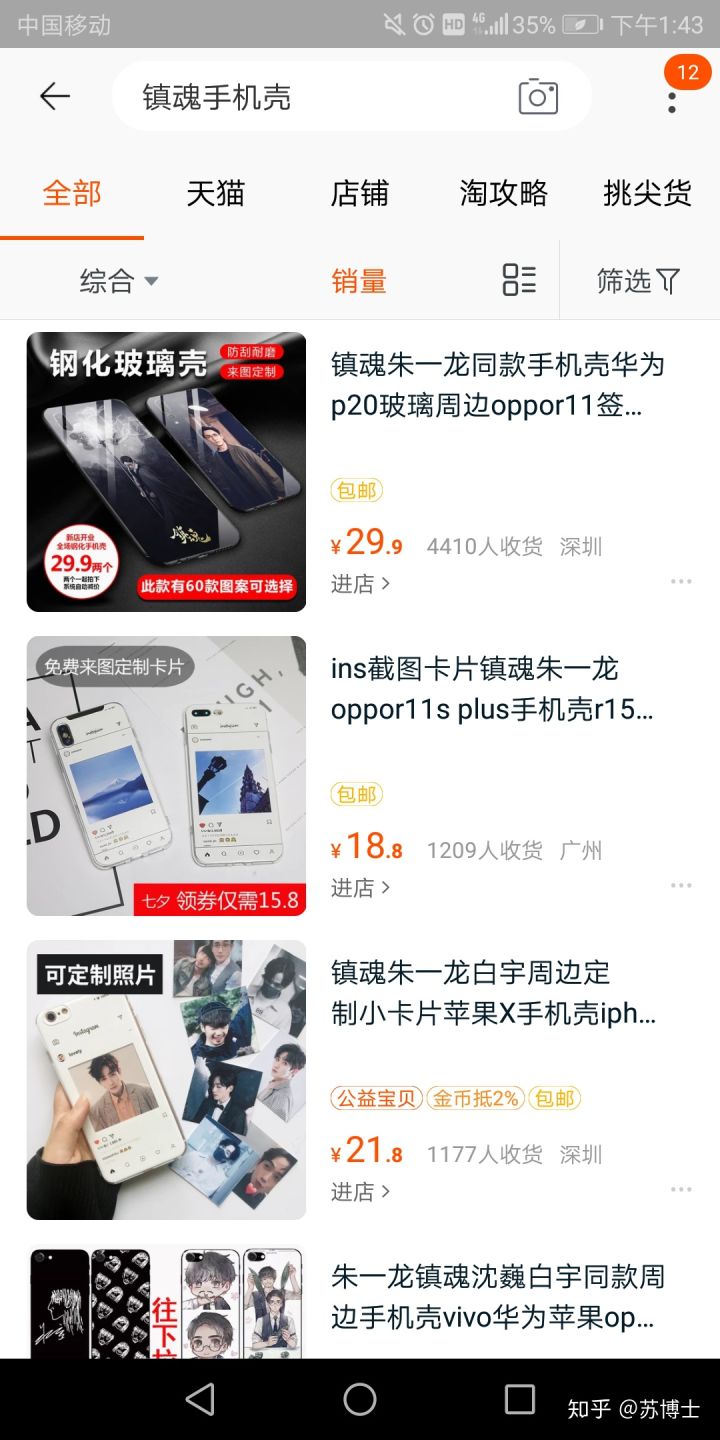Screen dimensions: 720x1440
Task: Toggle the list/grid layout view
Action: [519, 280]
